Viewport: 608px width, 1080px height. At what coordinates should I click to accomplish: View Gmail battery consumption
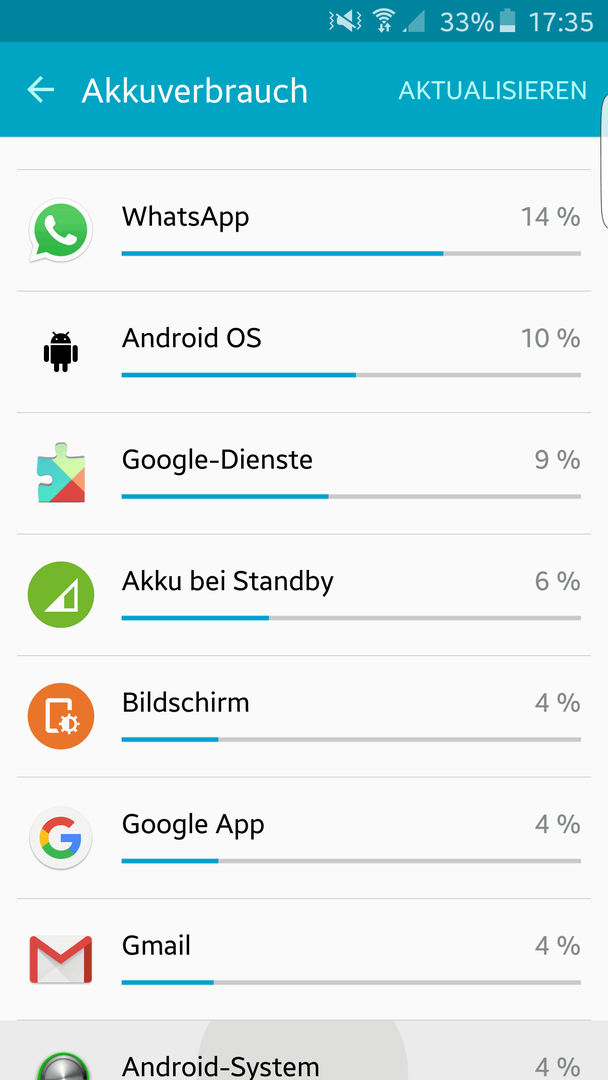coord(304,959)
